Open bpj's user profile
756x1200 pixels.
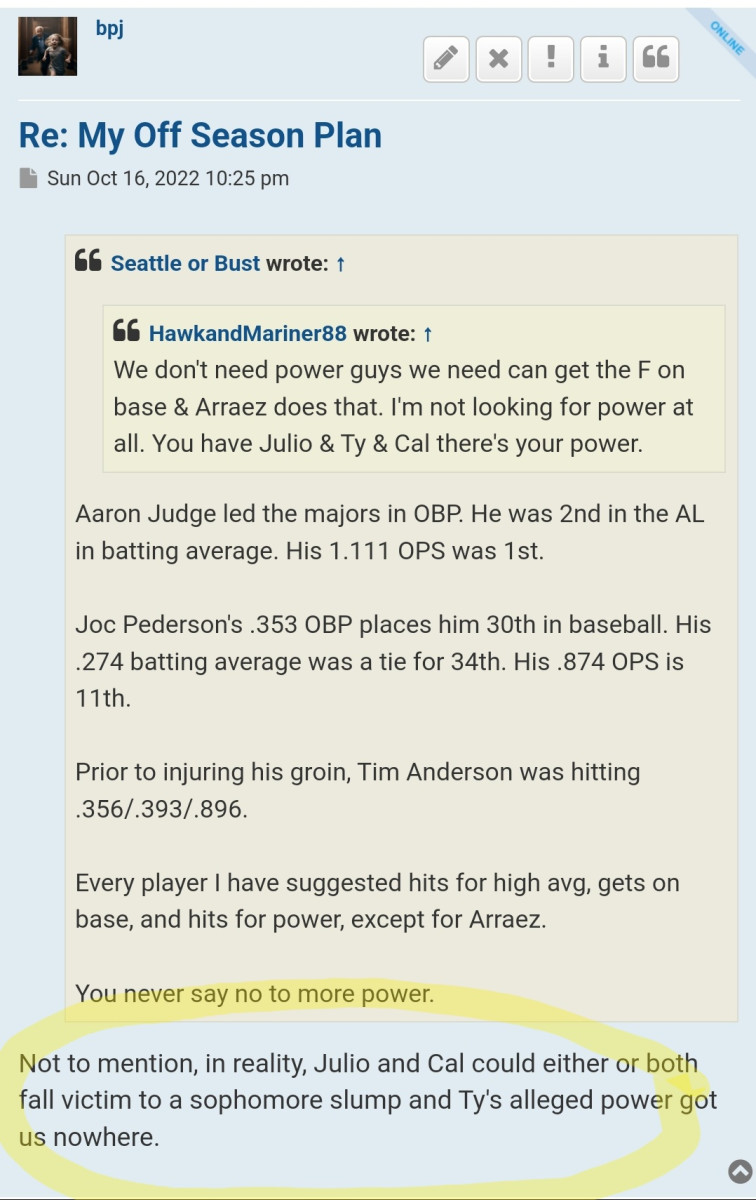pos(109,28)
